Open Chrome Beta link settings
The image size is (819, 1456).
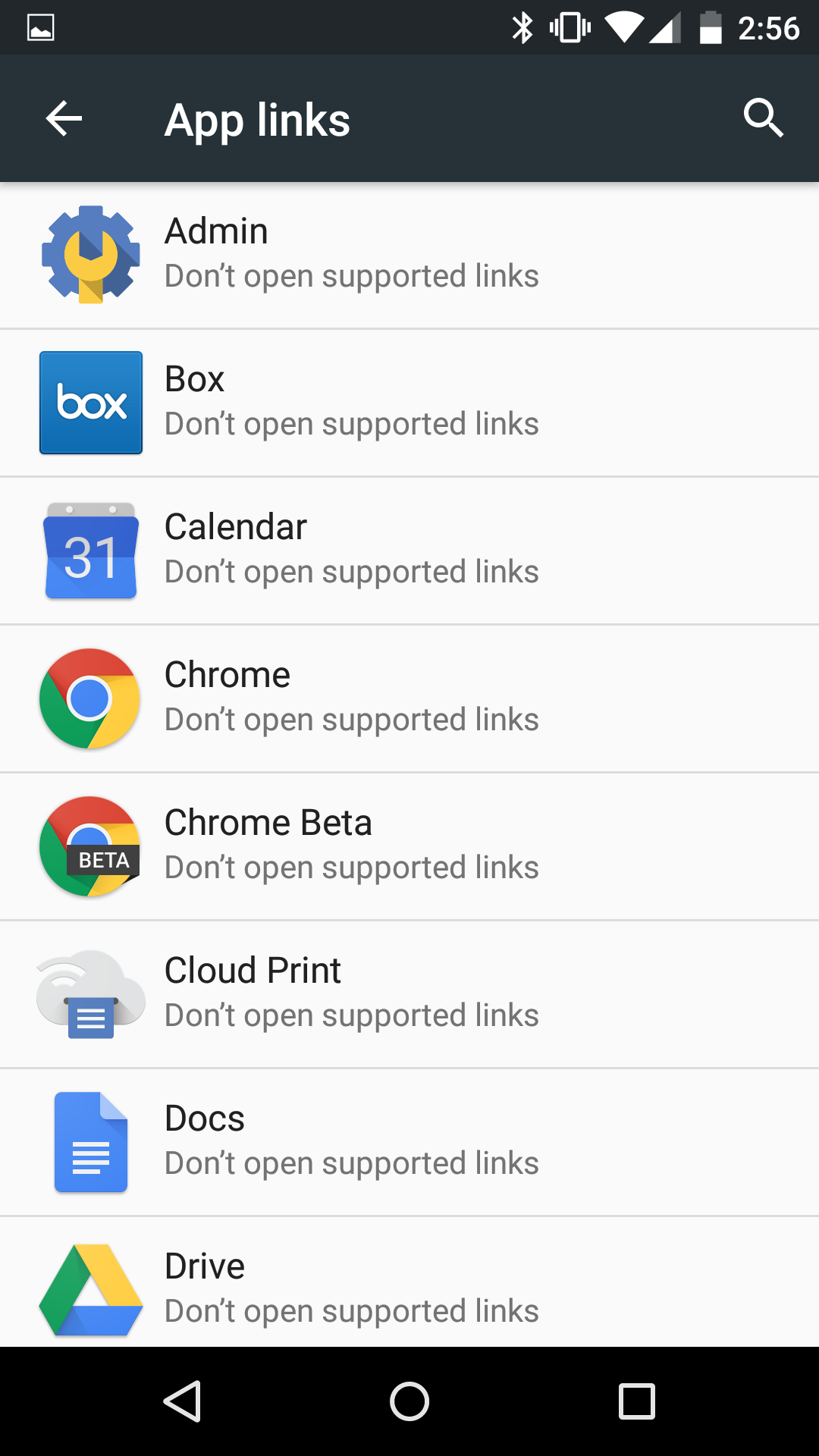[x=409, y=846]
